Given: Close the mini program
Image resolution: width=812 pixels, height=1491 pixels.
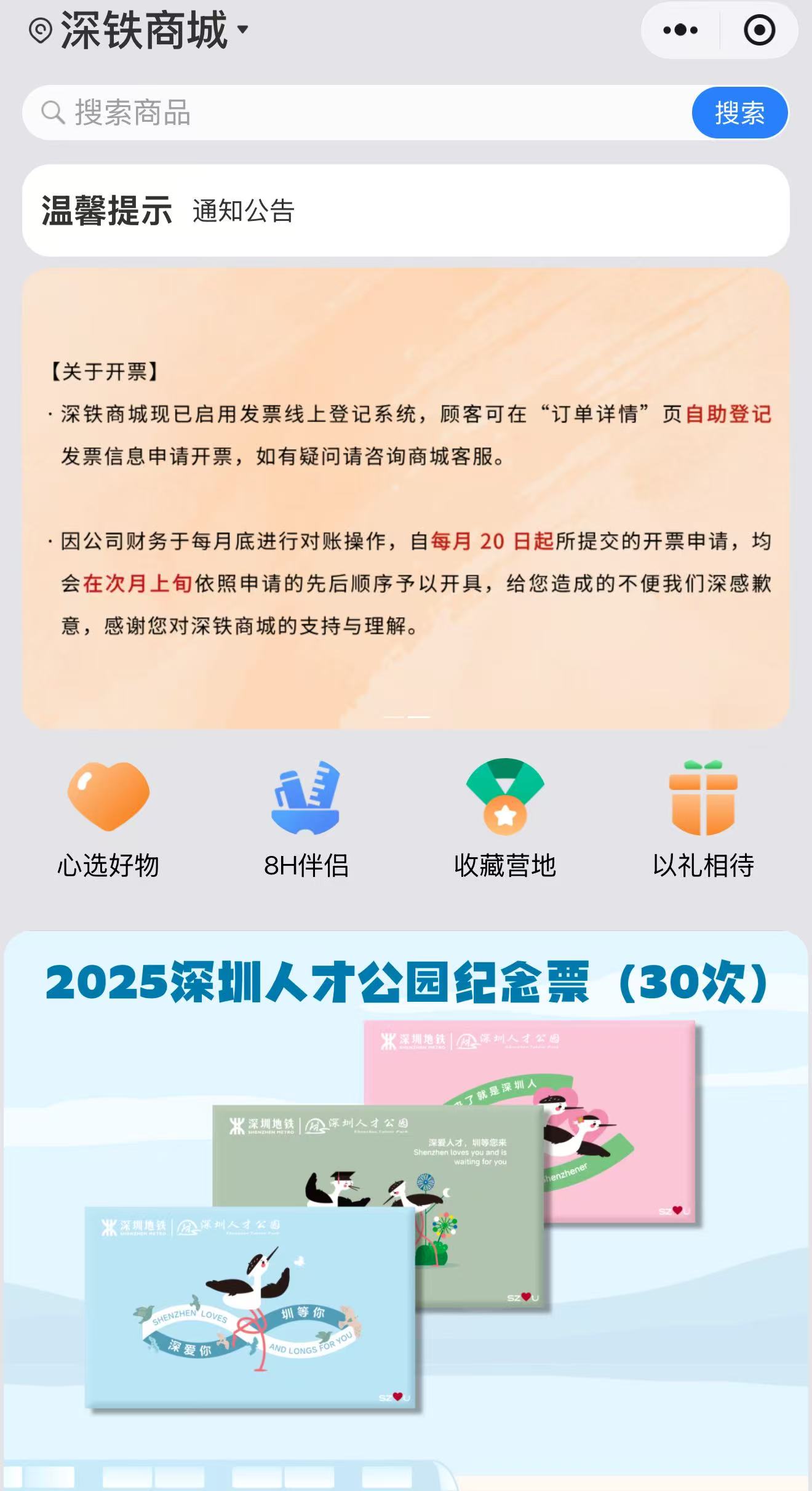Looking at the screenshot, I should 759,30.
